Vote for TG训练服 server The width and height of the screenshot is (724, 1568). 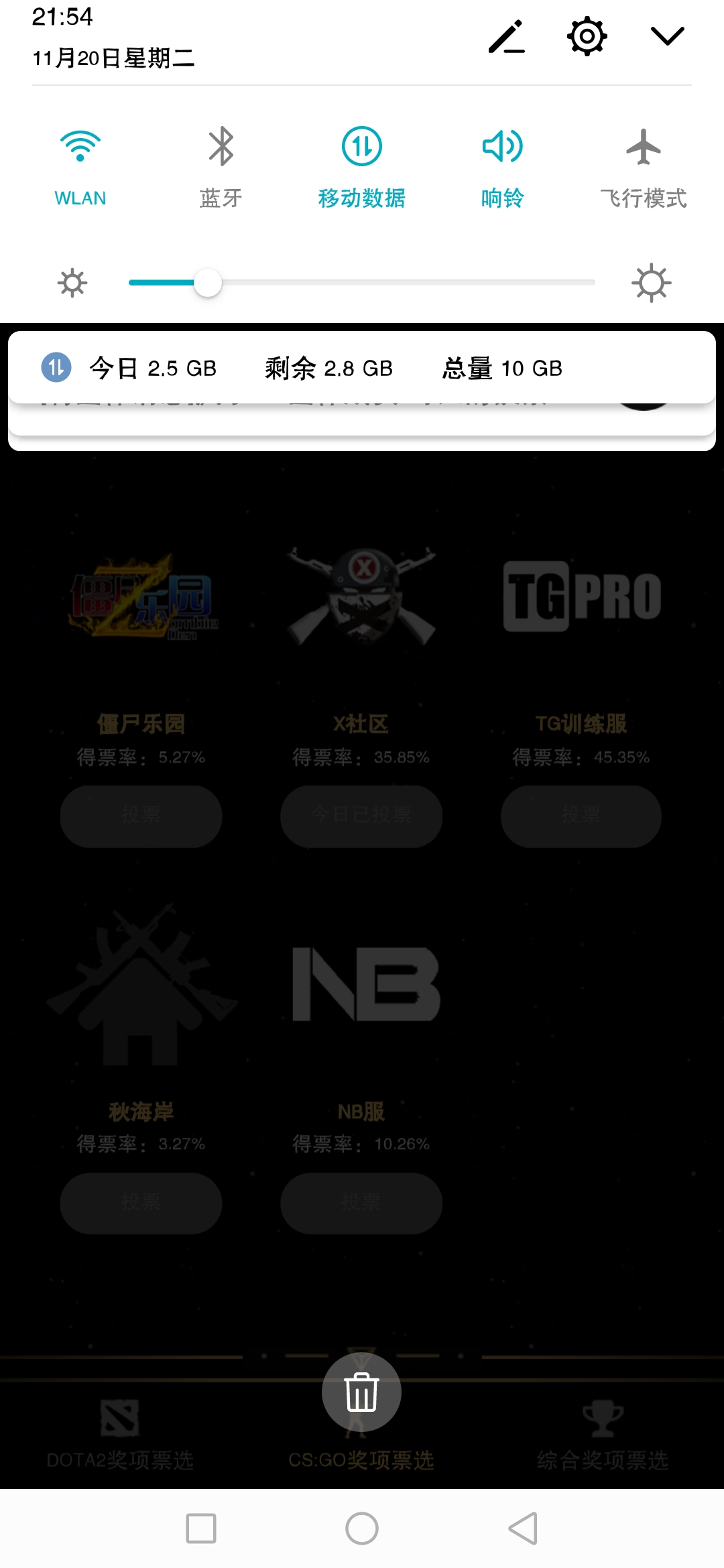[x=579, y=816]
